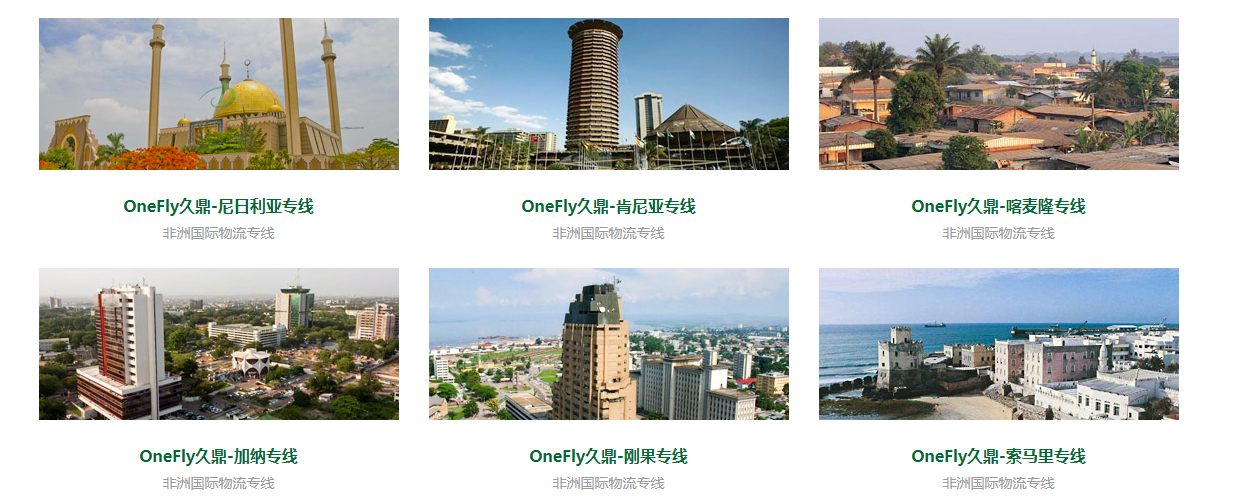The width and height of the screenshot is (1236, 503).
Task: Open the Cameroon line card photo
Action: (x=998, y=94)
